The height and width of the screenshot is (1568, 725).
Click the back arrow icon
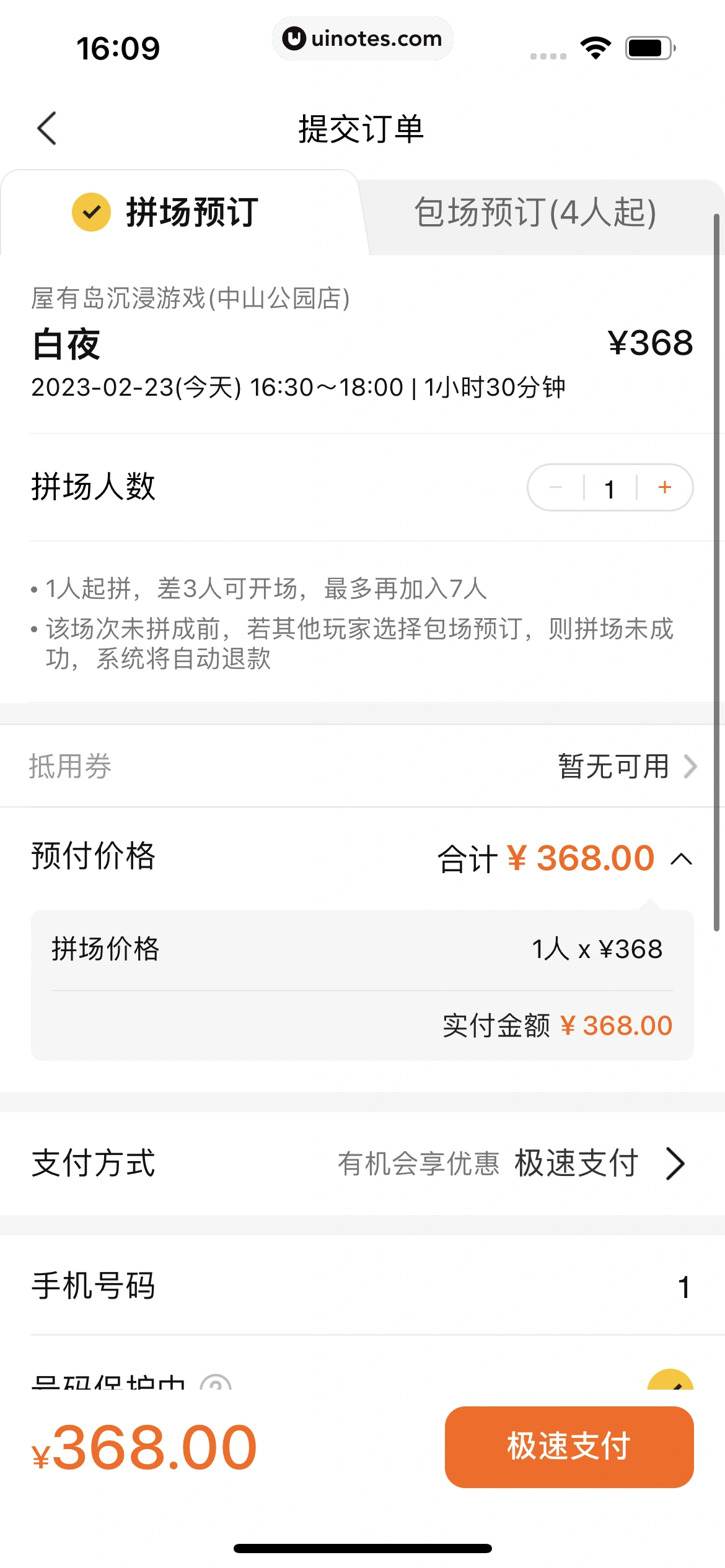point(46,128)
